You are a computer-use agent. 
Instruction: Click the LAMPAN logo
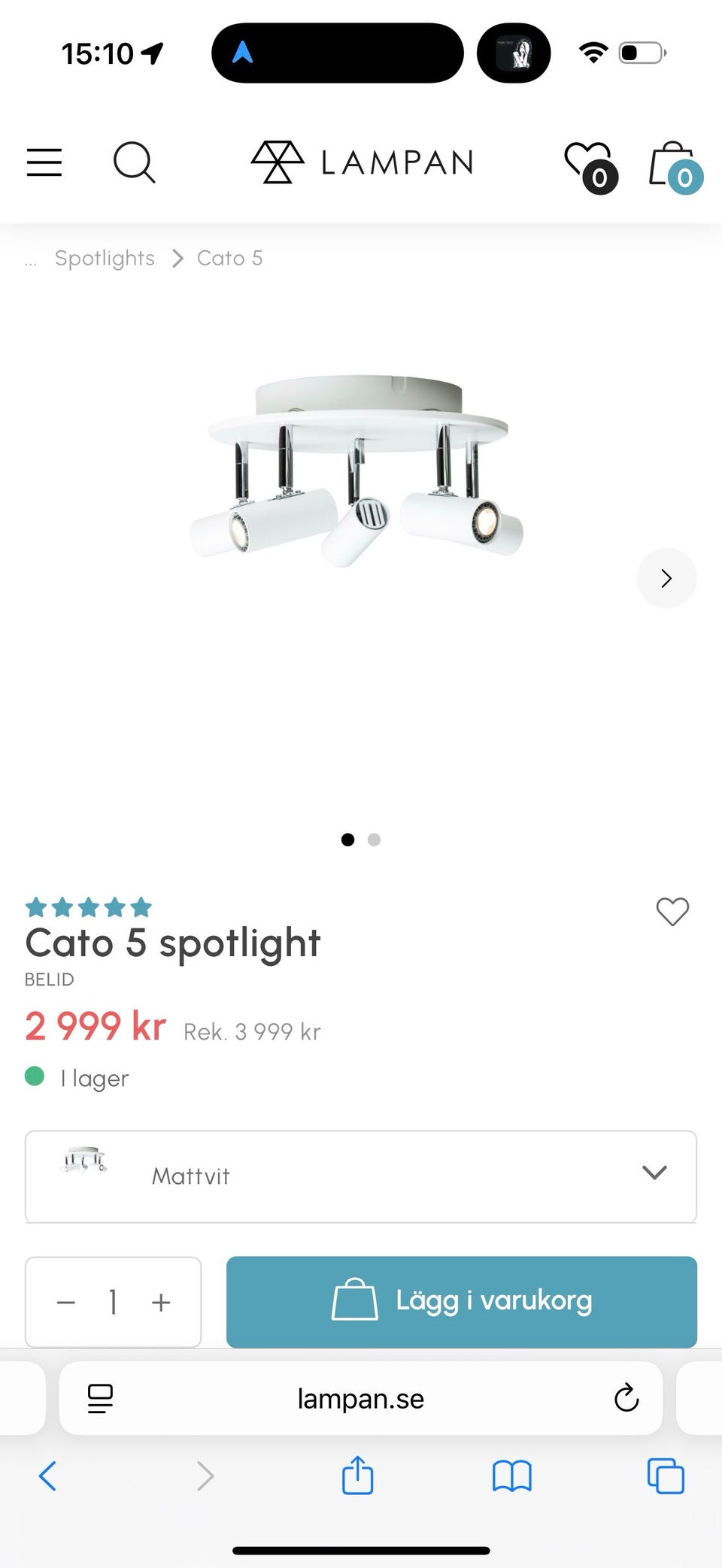(x=363, y=162)
